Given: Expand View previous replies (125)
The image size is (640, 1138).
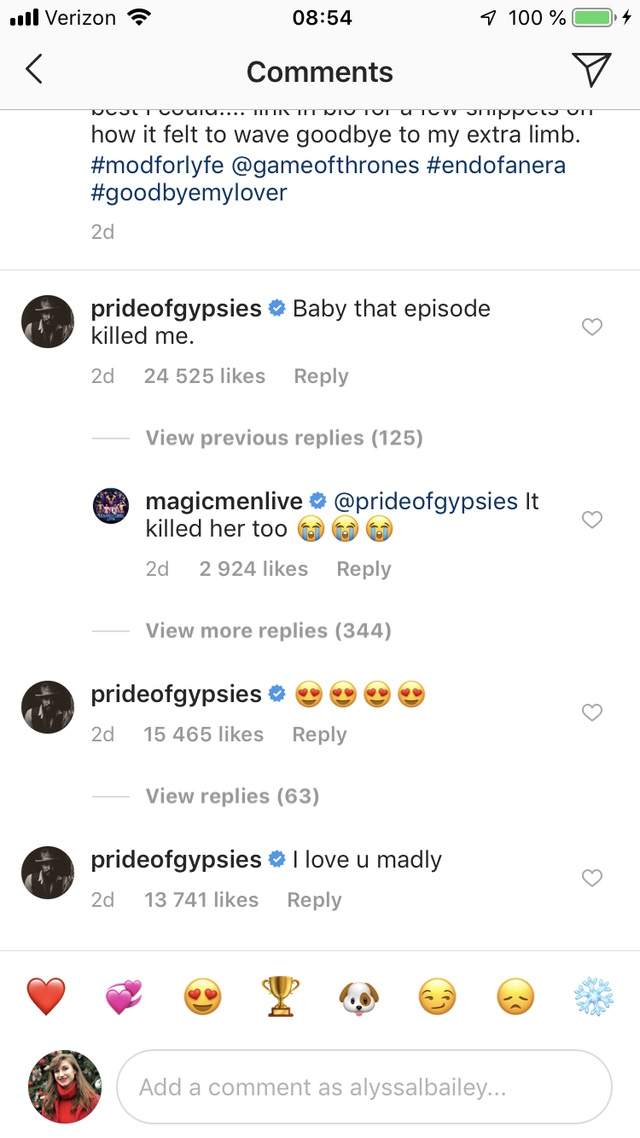Looking at the screenshot, I should [284, 438].
